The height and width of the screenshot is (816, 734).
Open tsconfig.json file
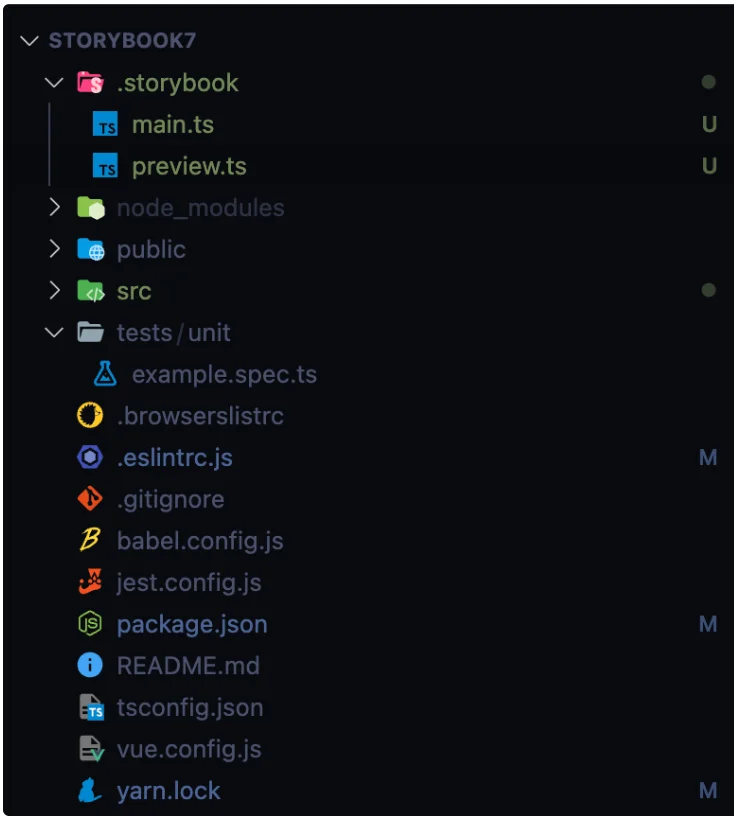tap(189, 708)
